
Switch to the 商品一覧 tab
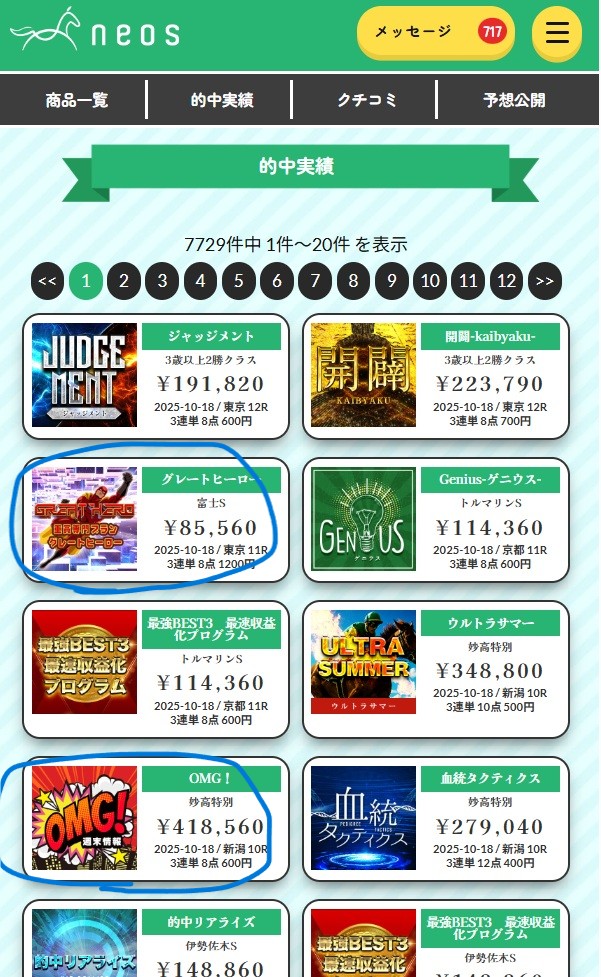tap(76, 100)
